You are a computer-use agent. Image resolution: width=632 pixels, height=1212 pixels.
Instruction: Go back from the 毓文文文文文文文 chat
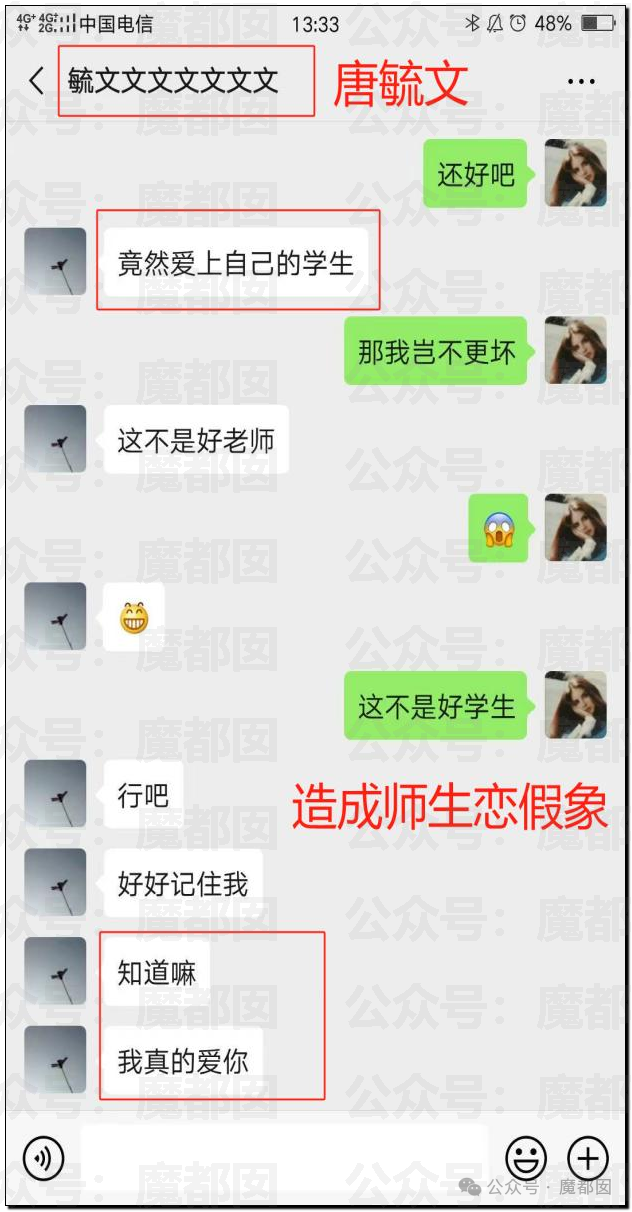pyautogui.click(x=37, y=81)
